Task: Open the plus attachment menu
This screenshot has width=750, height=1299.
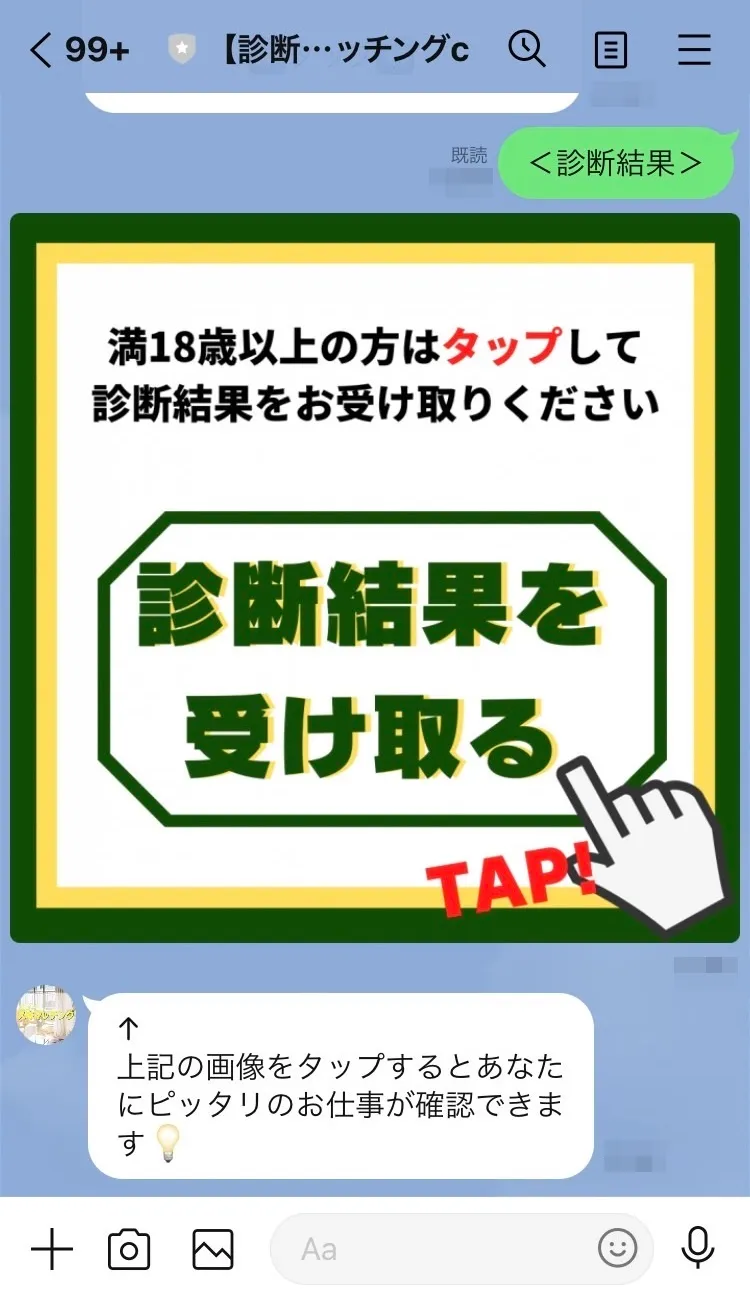Action: [x=52, y=1249]
